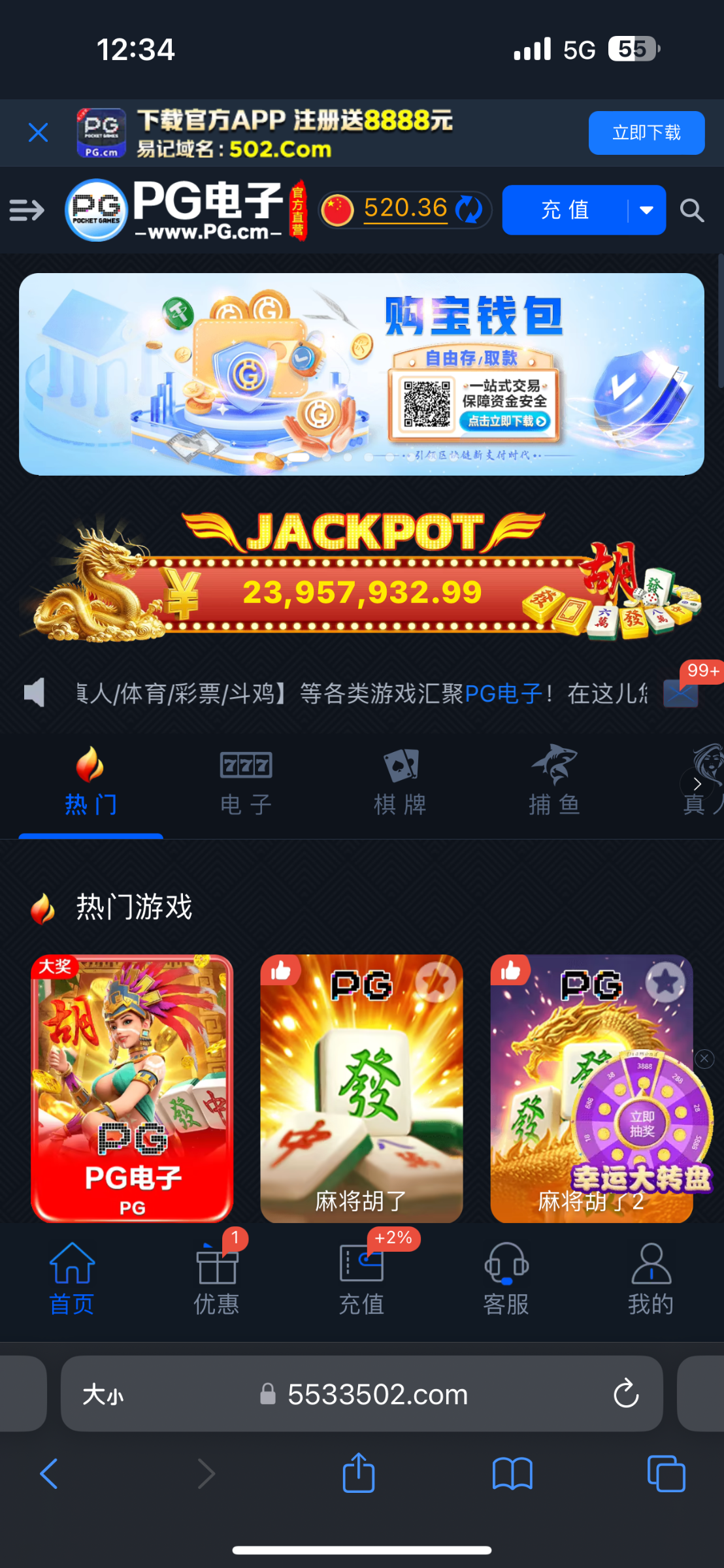724x1568 pixels.
Task: Tap the 充值 recharge button in header
Action: click(x=565, y=210)
